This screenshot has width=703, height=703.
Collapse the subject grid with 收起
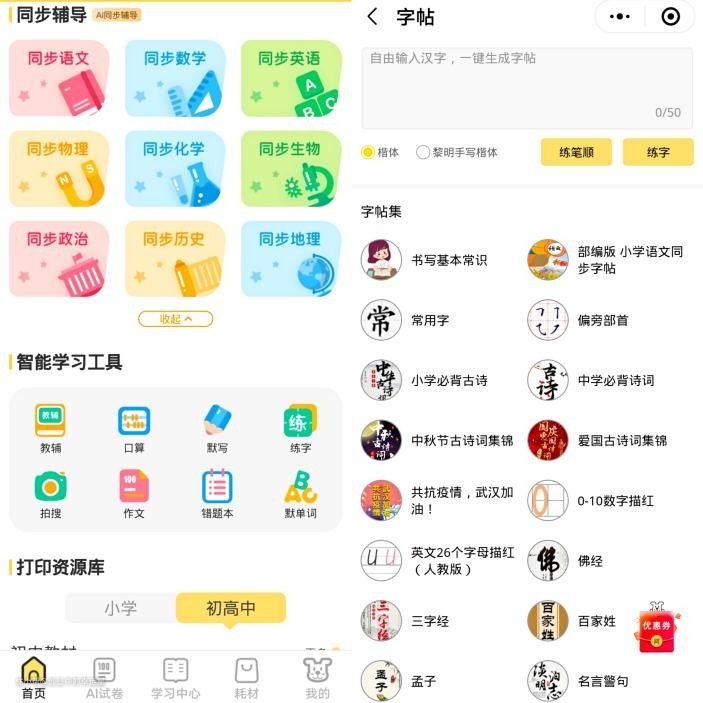tap(175, 319)
